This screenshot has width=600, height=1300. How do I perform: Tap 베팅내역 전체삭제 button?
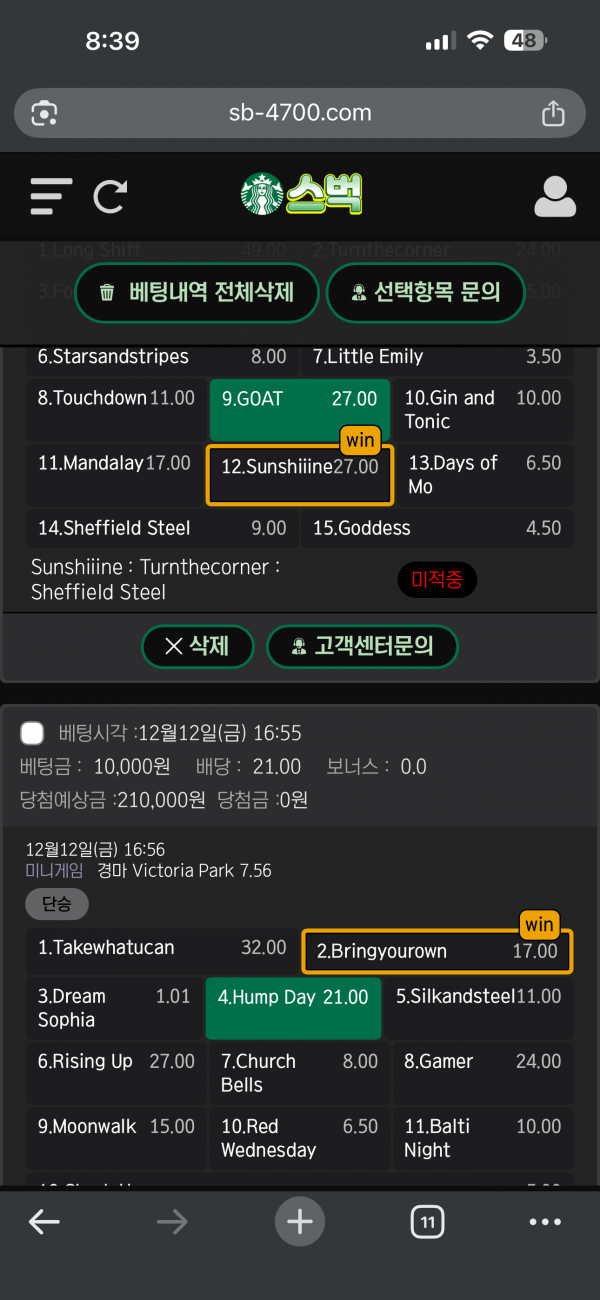coord(197,293)
